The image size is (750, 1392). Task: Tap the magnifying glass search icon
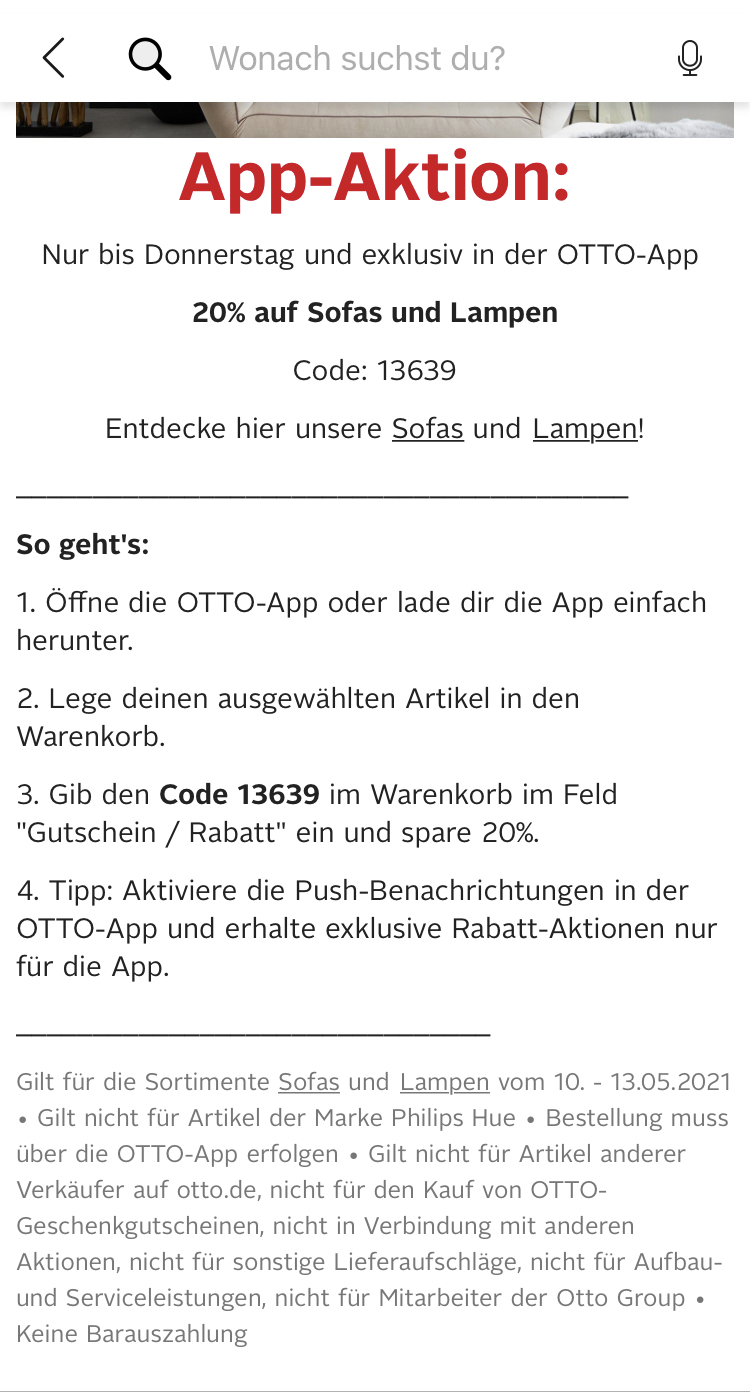pyautogui.click(x=150, y=58)
